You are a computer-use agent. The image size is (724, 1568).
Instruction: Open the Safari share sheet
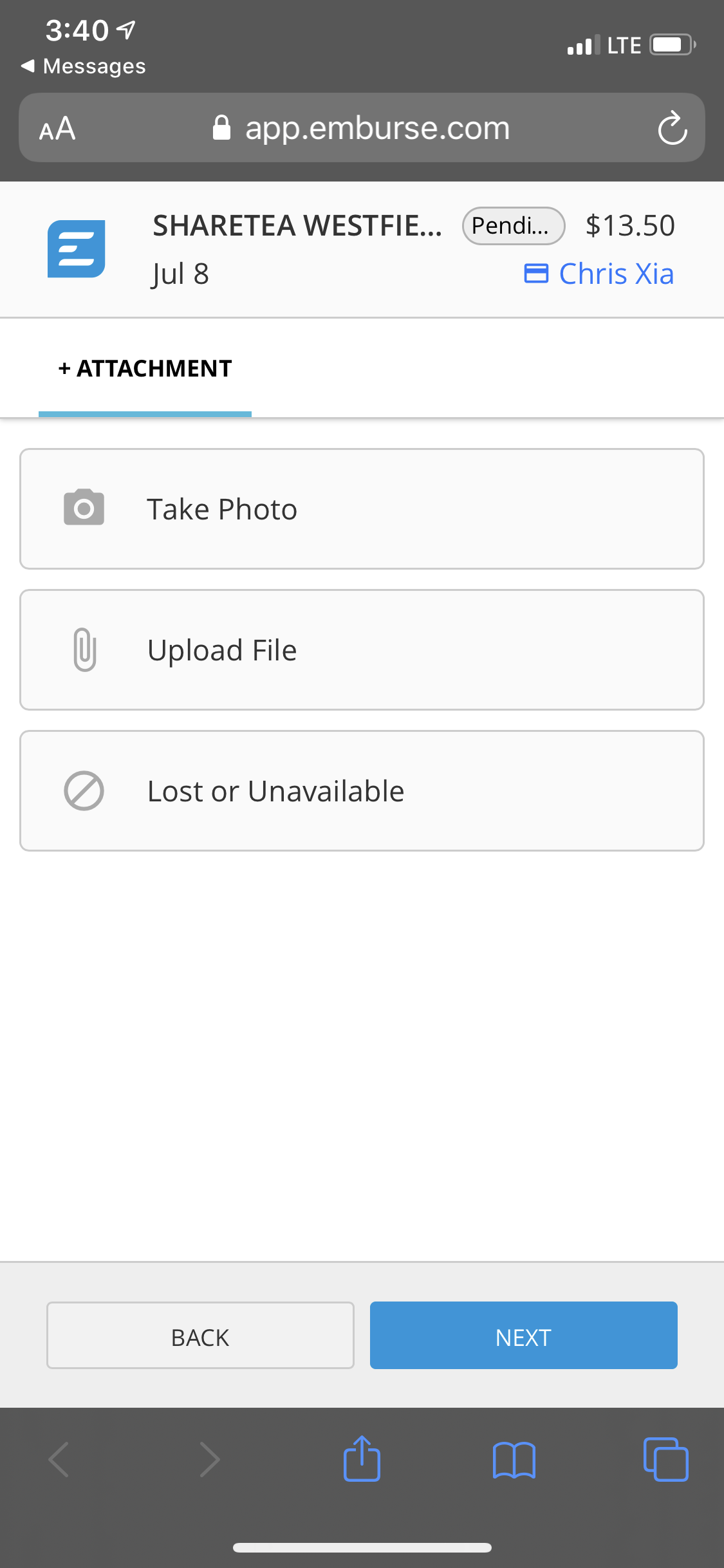[362, 1459]
